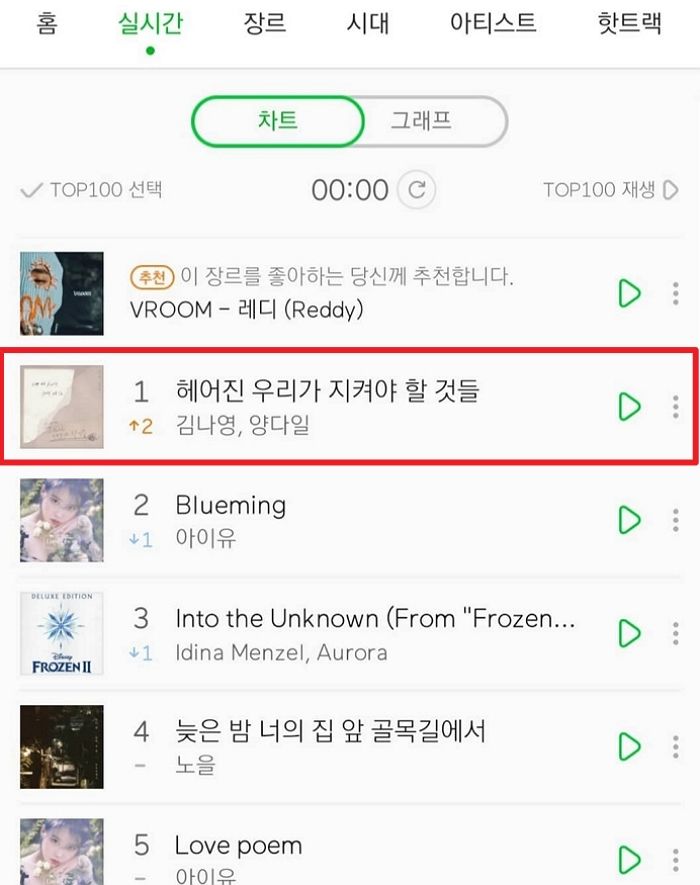
Task: Open more options for Blueming
Action: coord(676,519)
